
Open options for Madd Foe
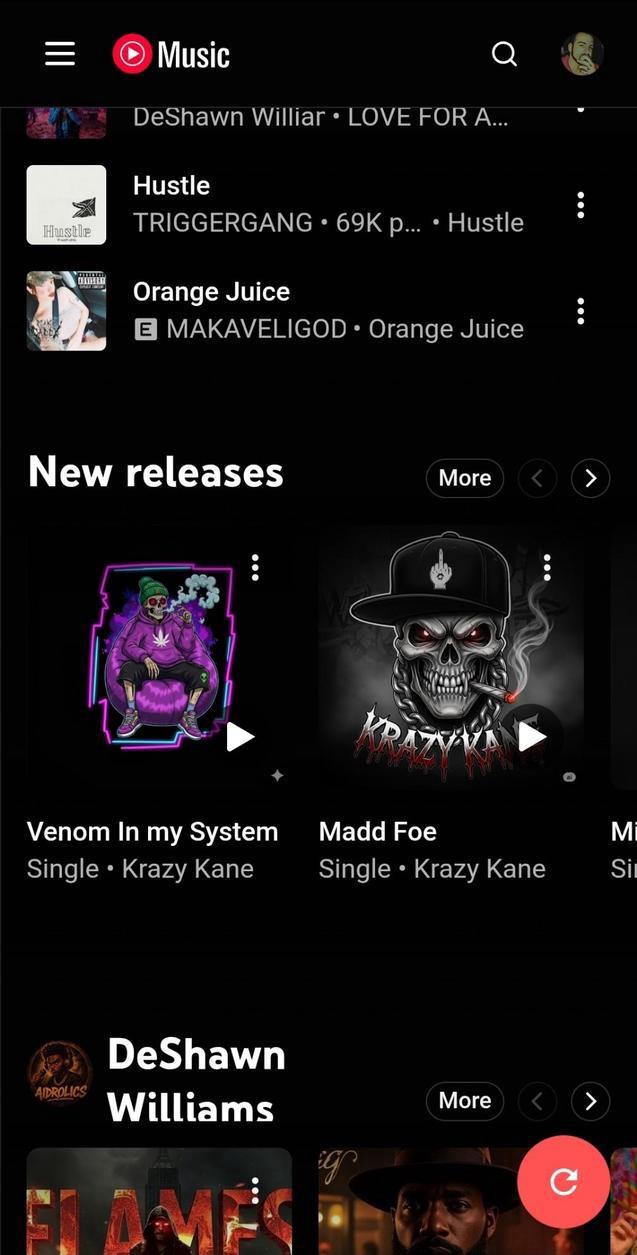click(x=547, y=568)
